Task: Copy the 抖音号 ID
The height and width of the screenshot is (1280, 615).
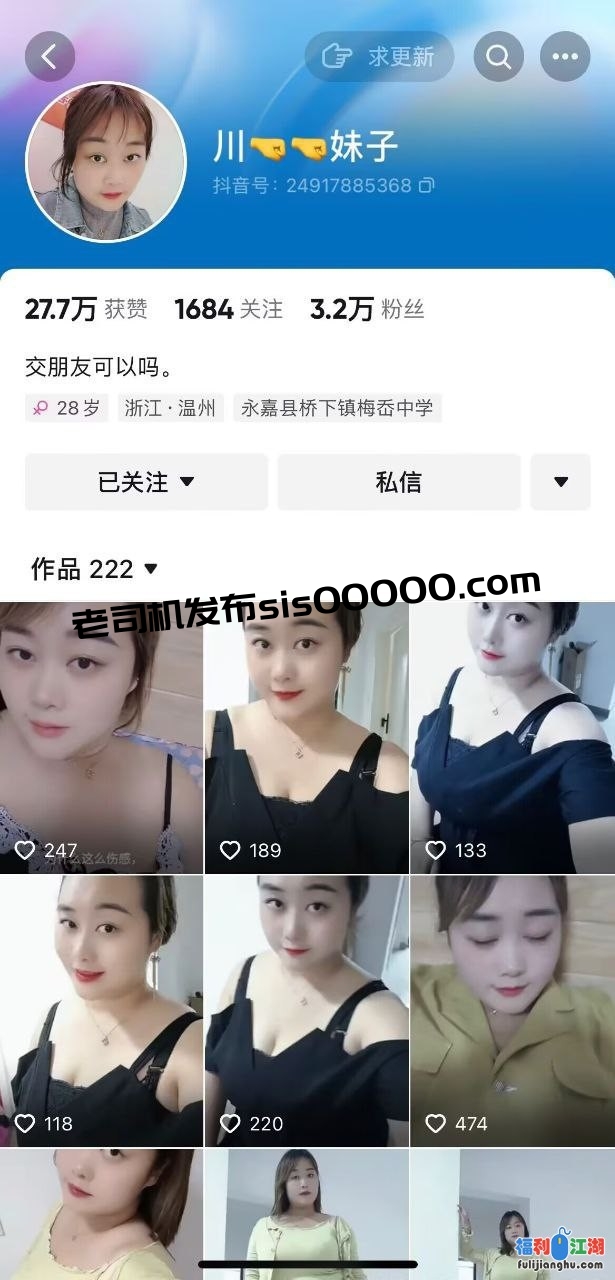Action: [x=427, y=185]
